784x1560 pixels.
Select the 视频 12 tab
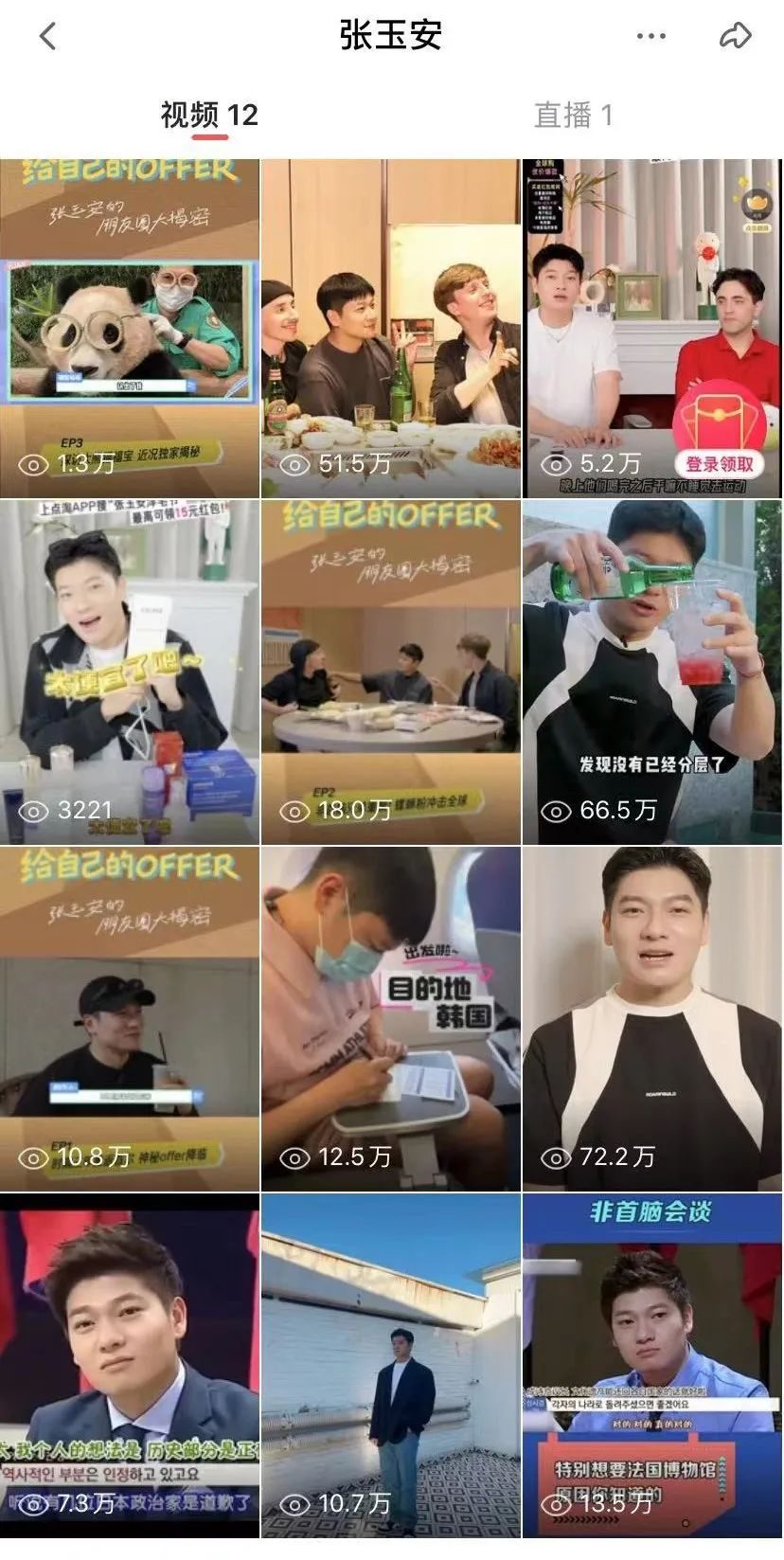coord(209,116)
